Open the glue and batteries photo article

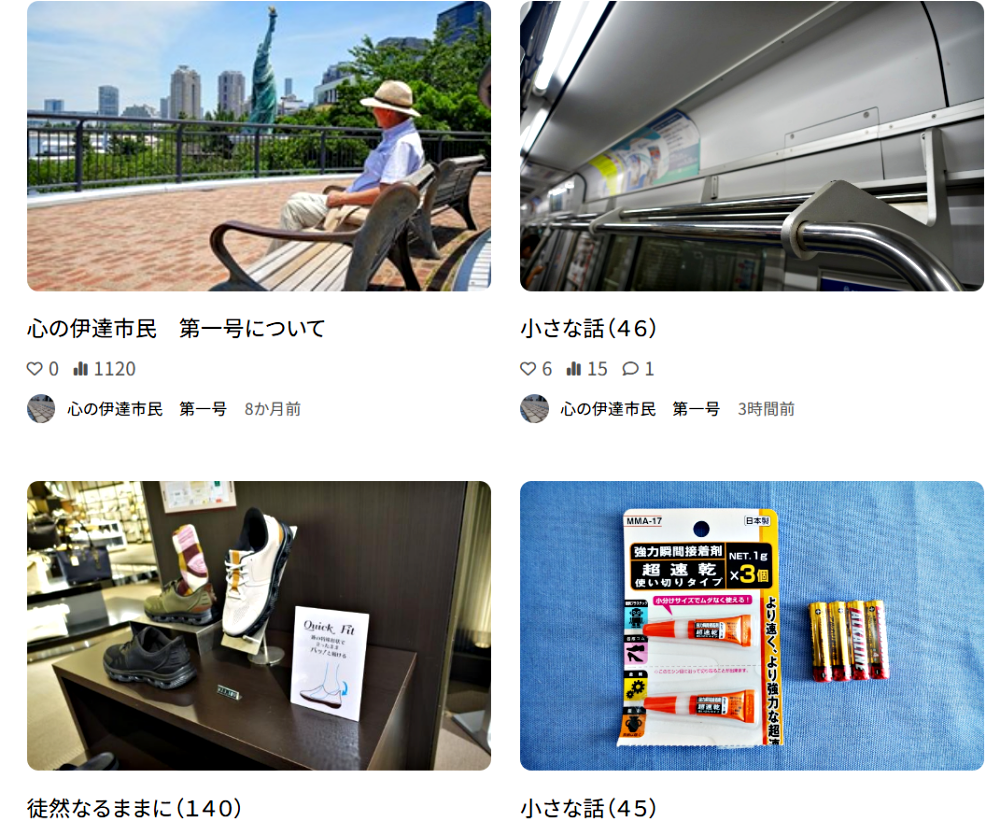pyautogui.click(x=751, y=625)
